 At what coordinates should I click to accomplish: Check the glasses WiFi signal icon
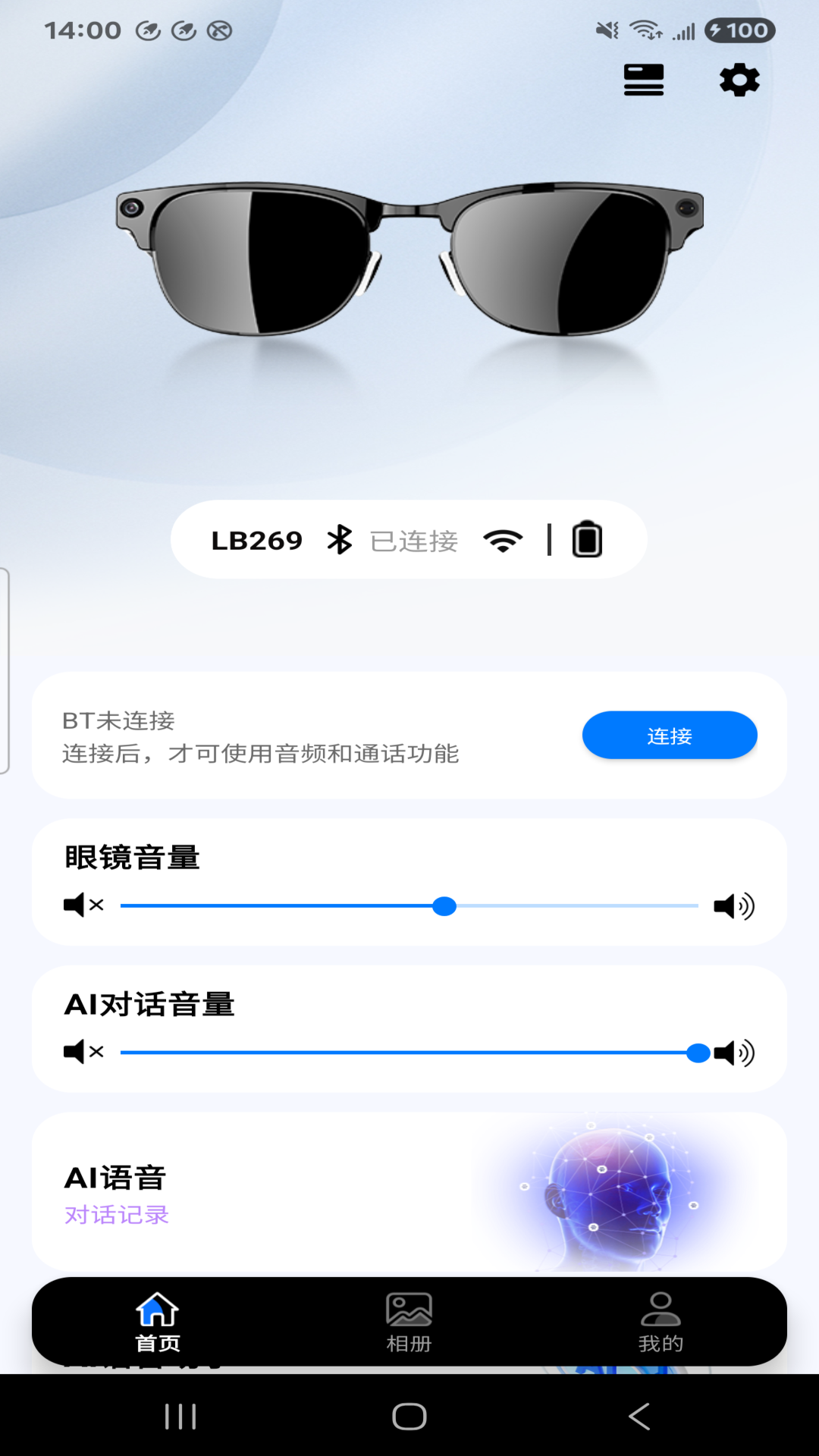click(503, 540)
